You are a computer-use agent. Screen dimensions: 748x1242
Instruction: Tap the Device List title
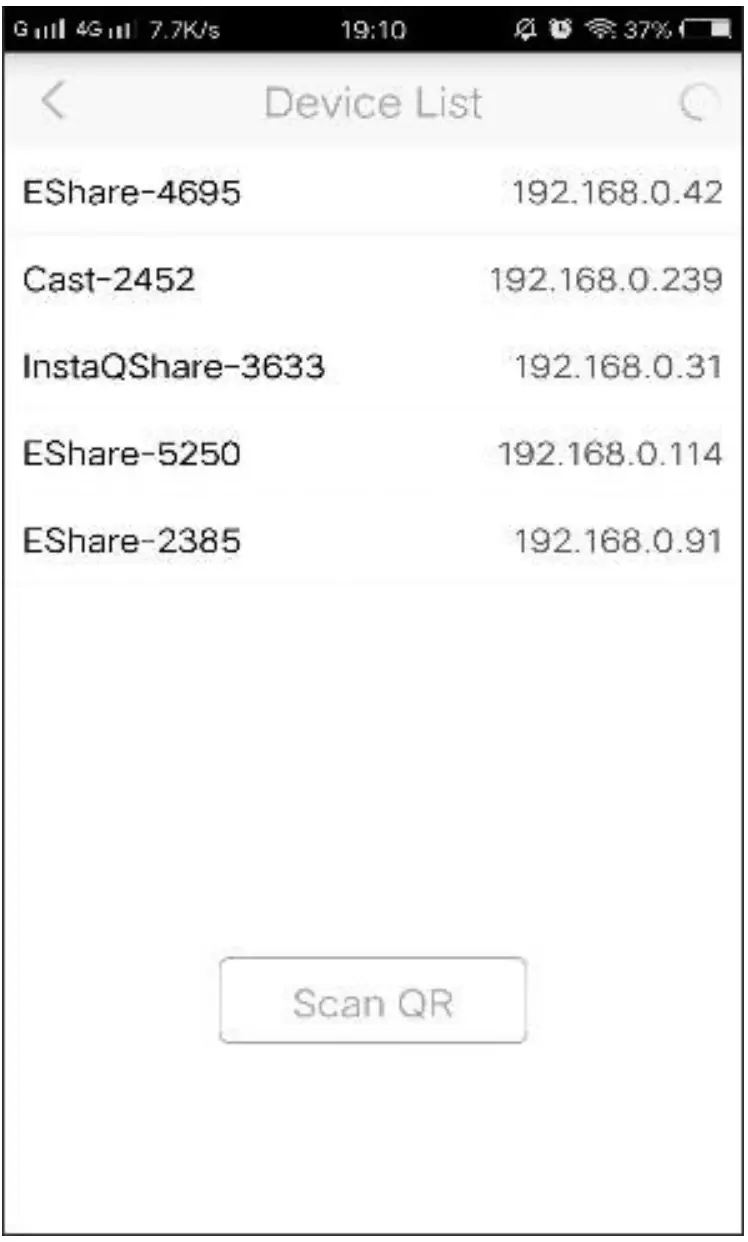(374, 101)
